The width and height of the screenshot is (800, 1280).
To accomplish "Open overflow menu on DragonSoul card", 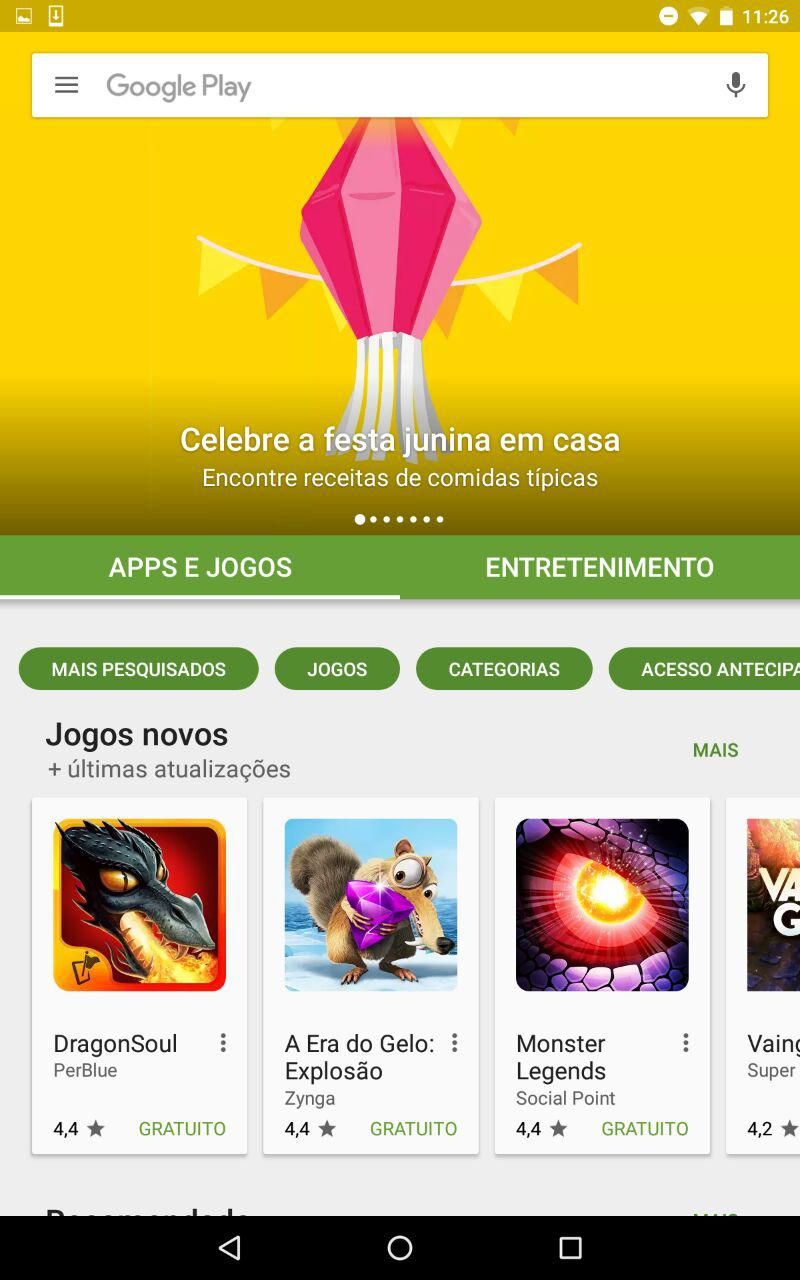I will tap(223, 1043).
